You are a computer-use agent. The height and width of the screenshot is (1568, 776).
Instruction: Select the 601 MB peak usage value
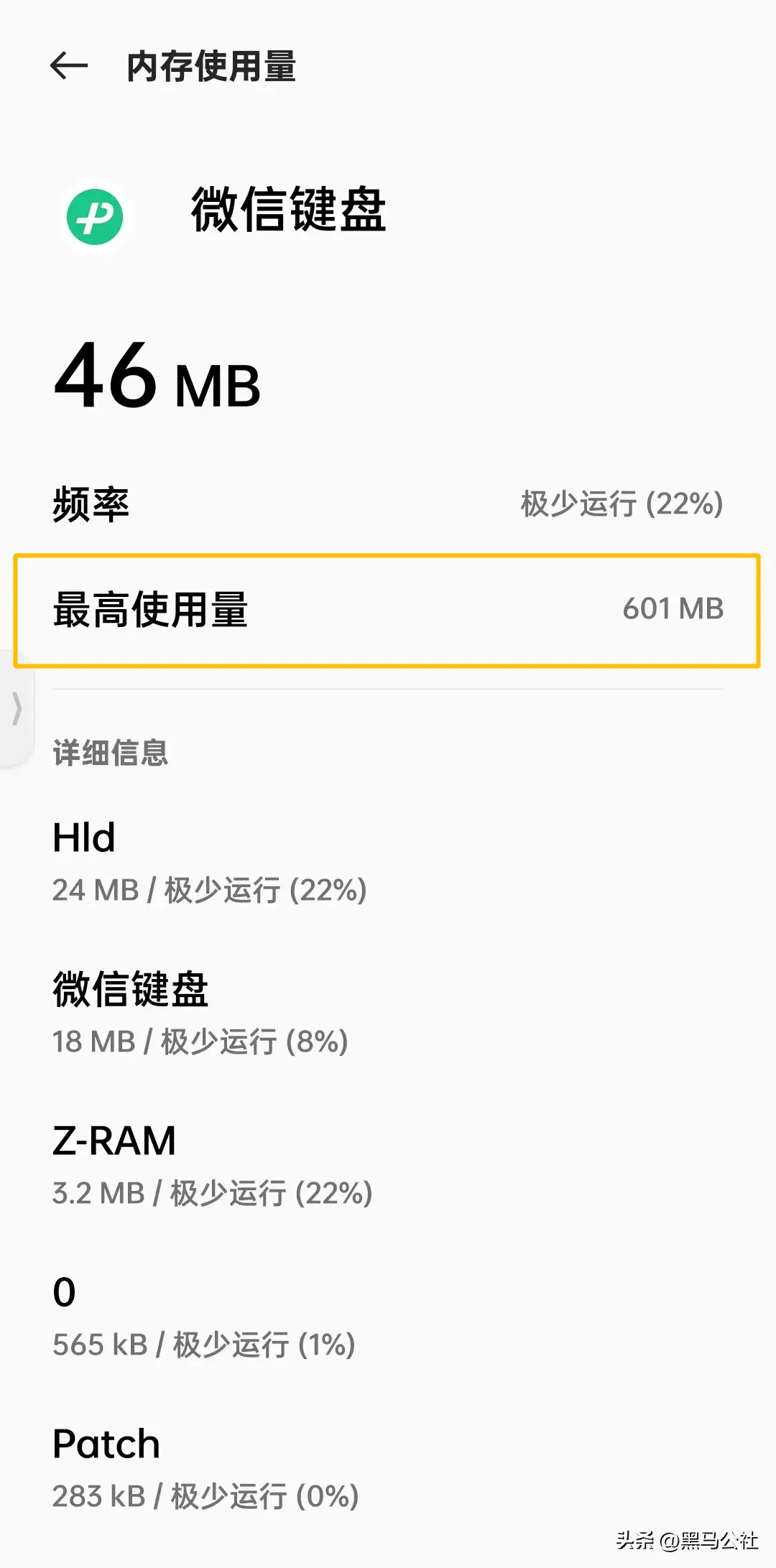point(673,611)
